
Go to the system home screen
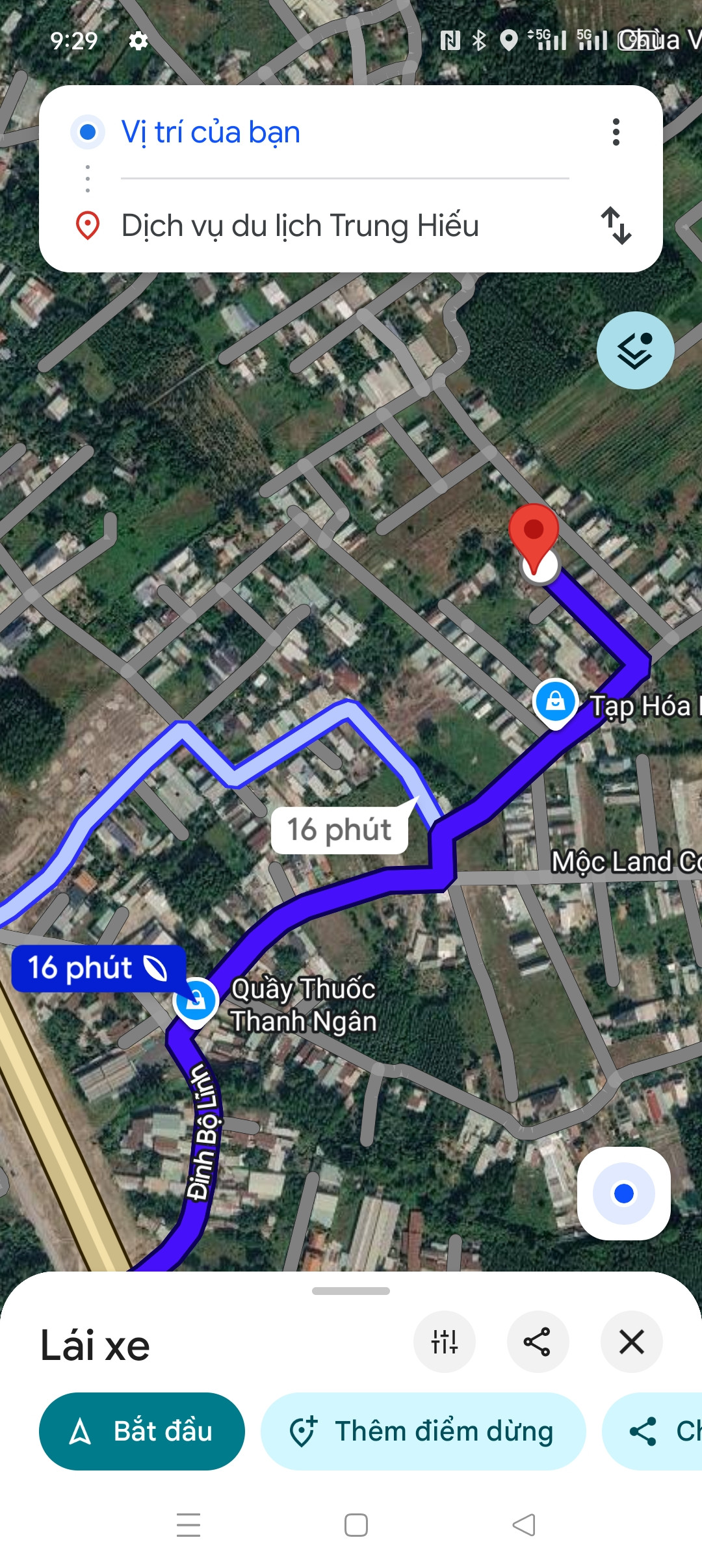pos(356,1524)
